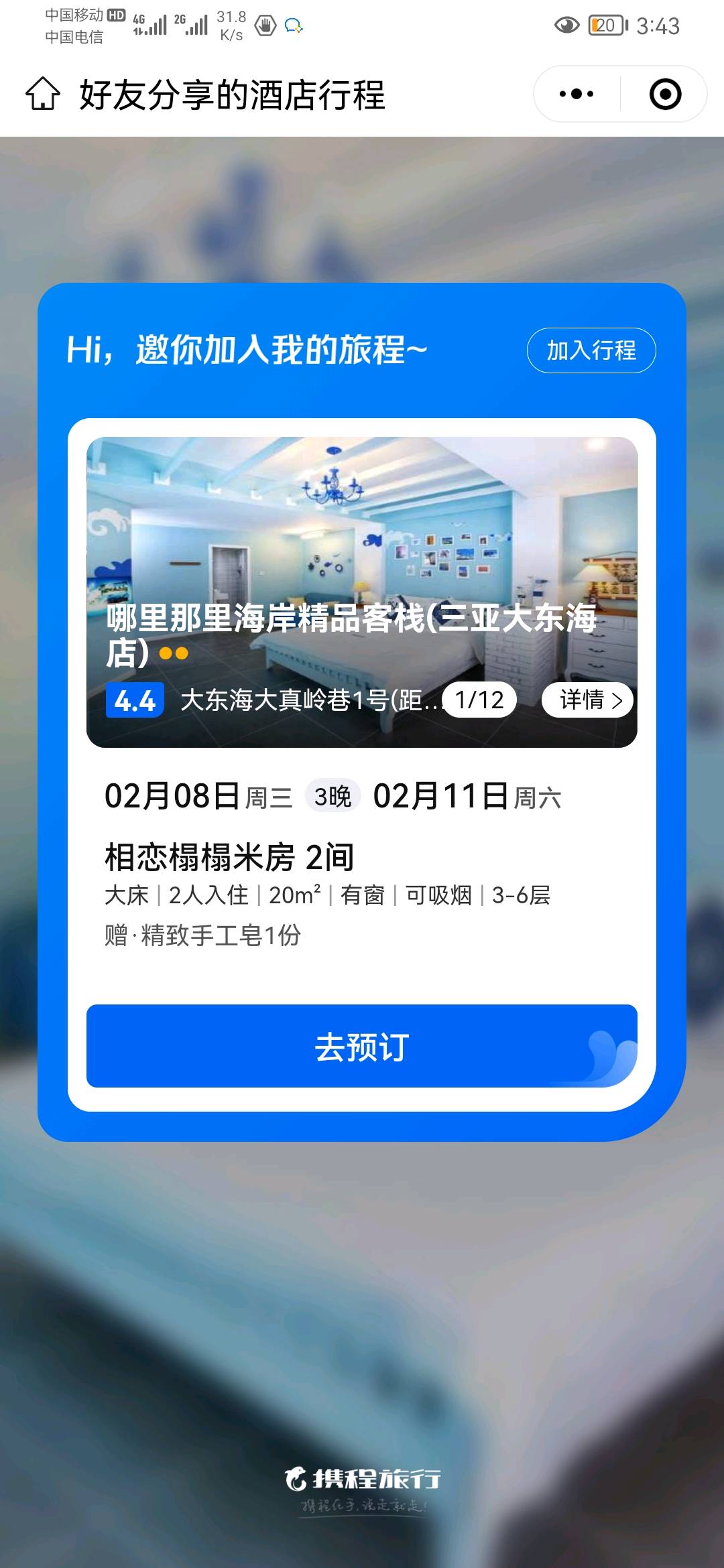Close the mini program via target icon
Screen dimensions: 724x1568
point(665,94)
